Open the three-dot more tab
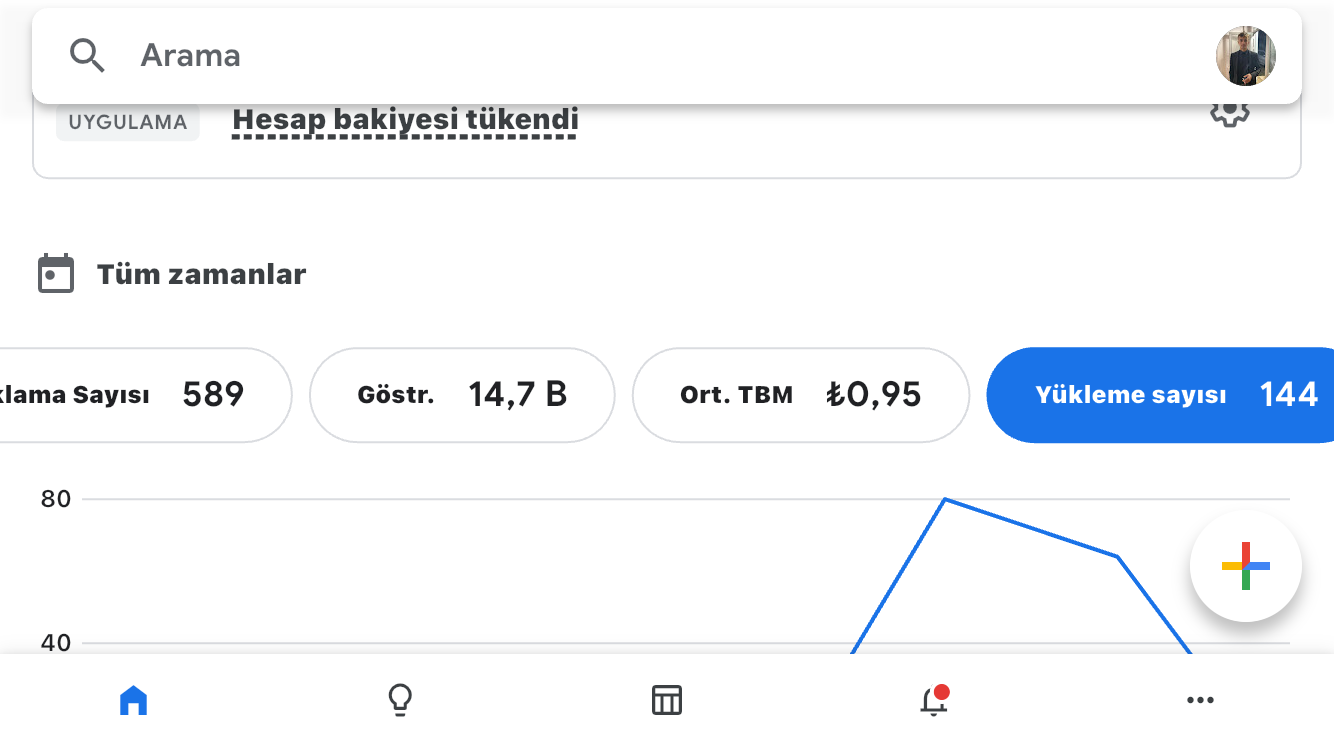The width and height of the screenshot is (1334, 750). (1200, 700)
